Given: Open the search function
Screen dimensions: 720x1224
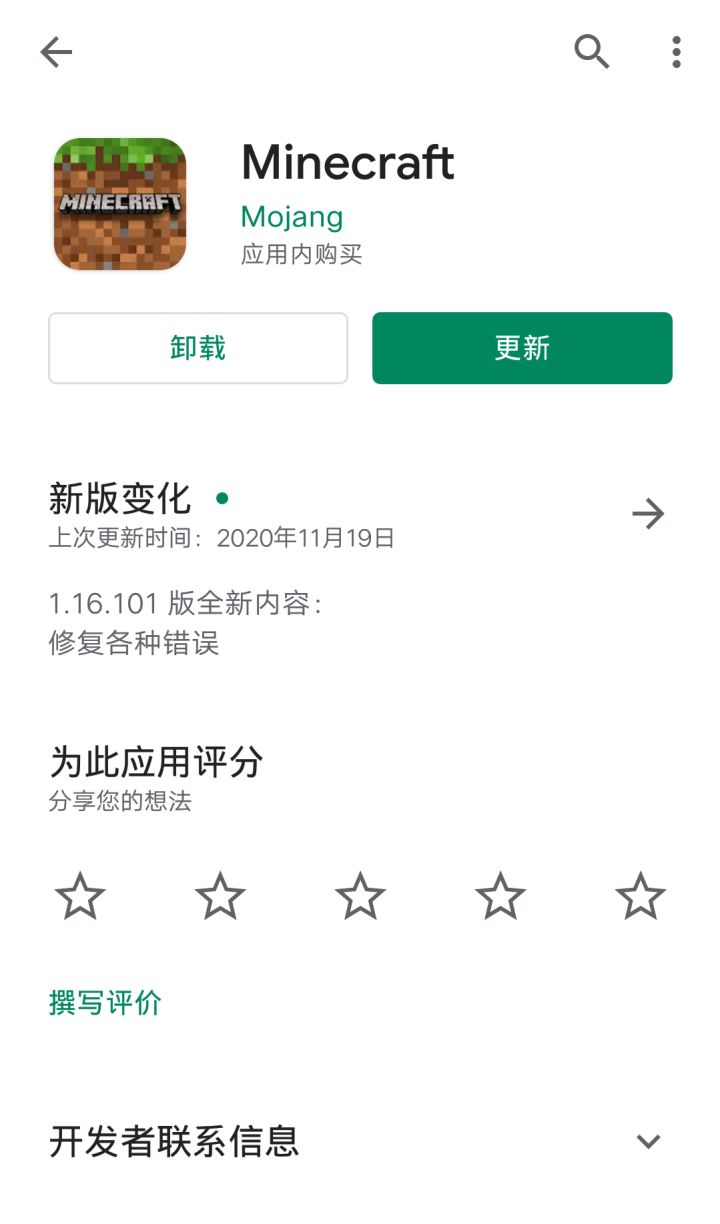Looking at the screenshot, I should (592, 52).
